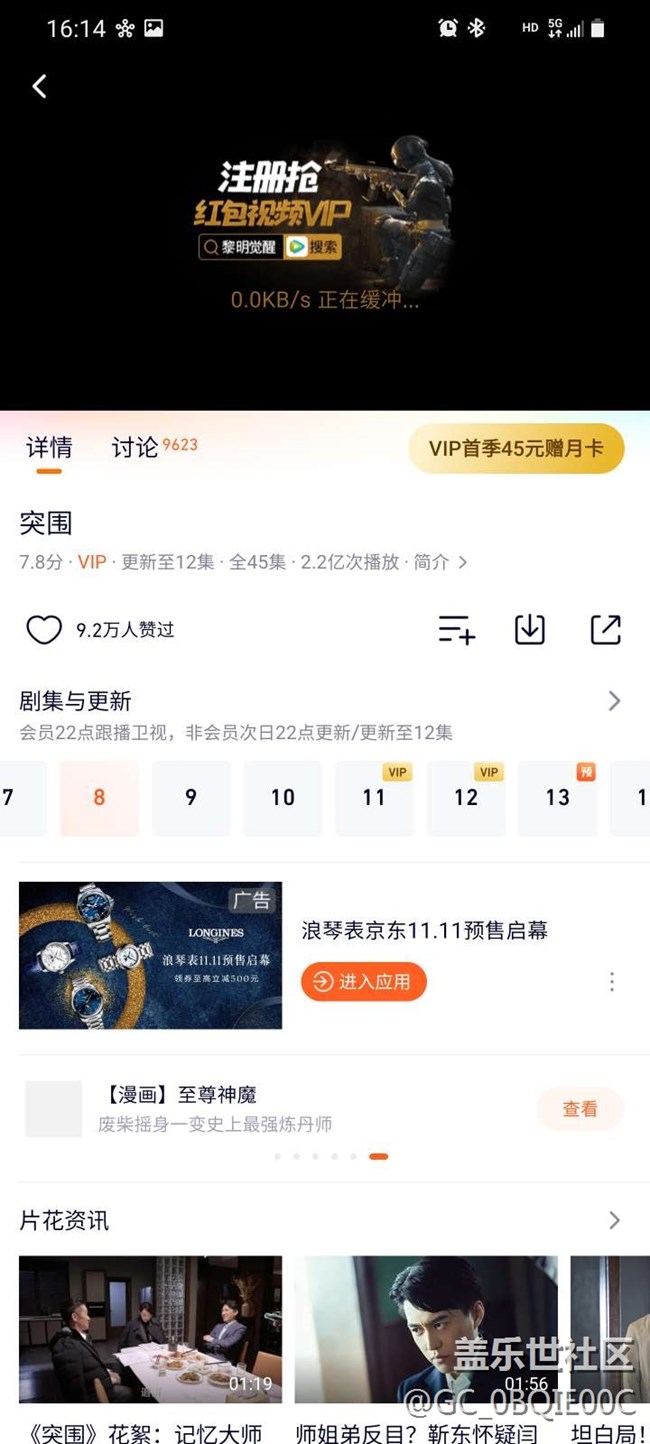The image size is (650, 1444).
Task: Add the show to the watchlist
Action: click(x=456, y=630)
